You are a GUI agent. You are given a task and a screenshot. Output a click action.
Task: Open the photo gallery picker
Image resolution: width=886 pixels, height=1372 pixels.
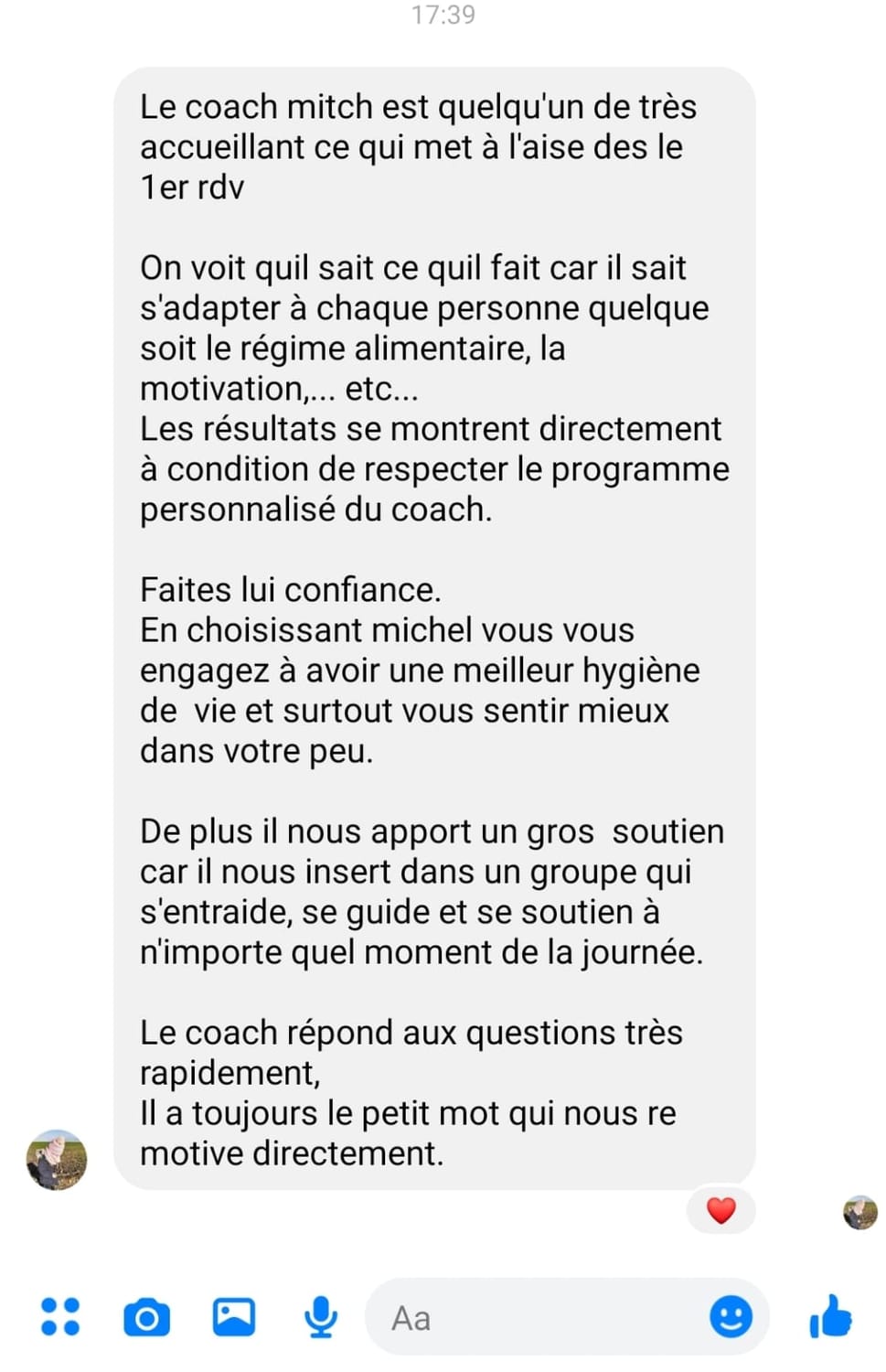(x=234, y=1317)
